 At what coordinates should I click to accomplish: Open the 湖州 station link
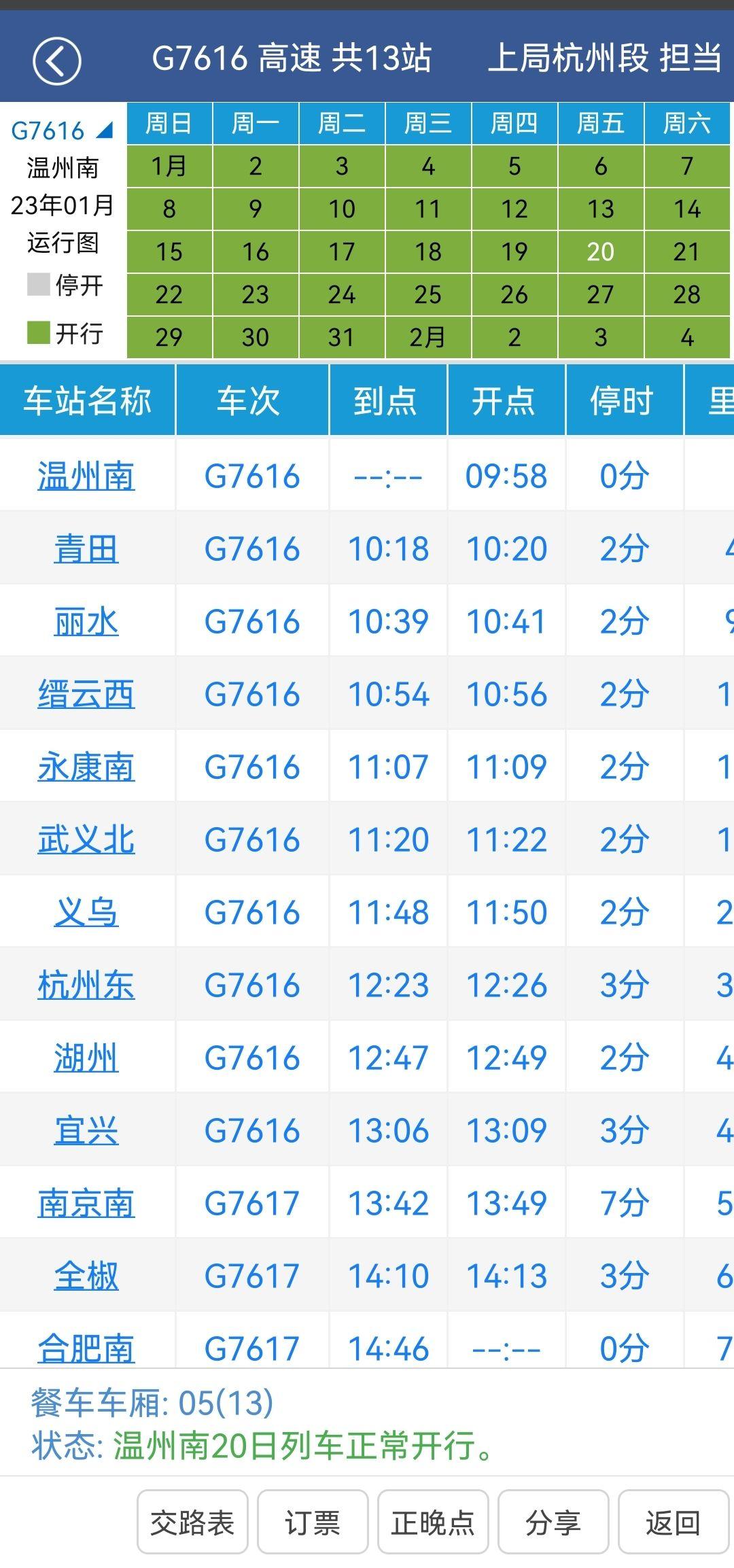[86, 1058]
